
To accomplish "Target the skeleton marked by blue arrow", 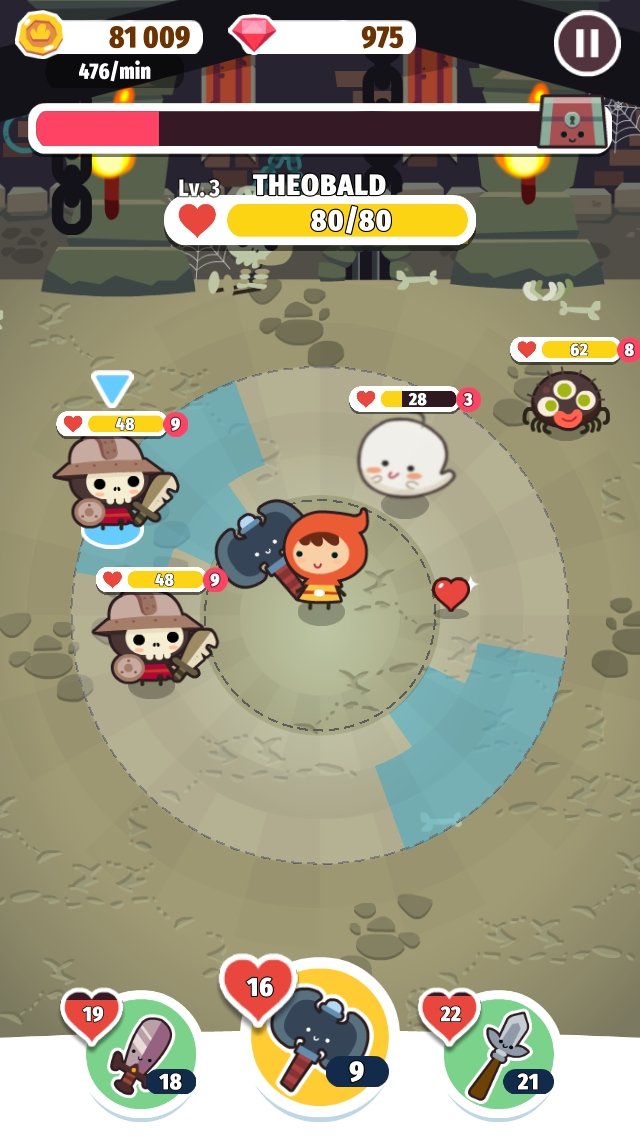I will point(116,483).
